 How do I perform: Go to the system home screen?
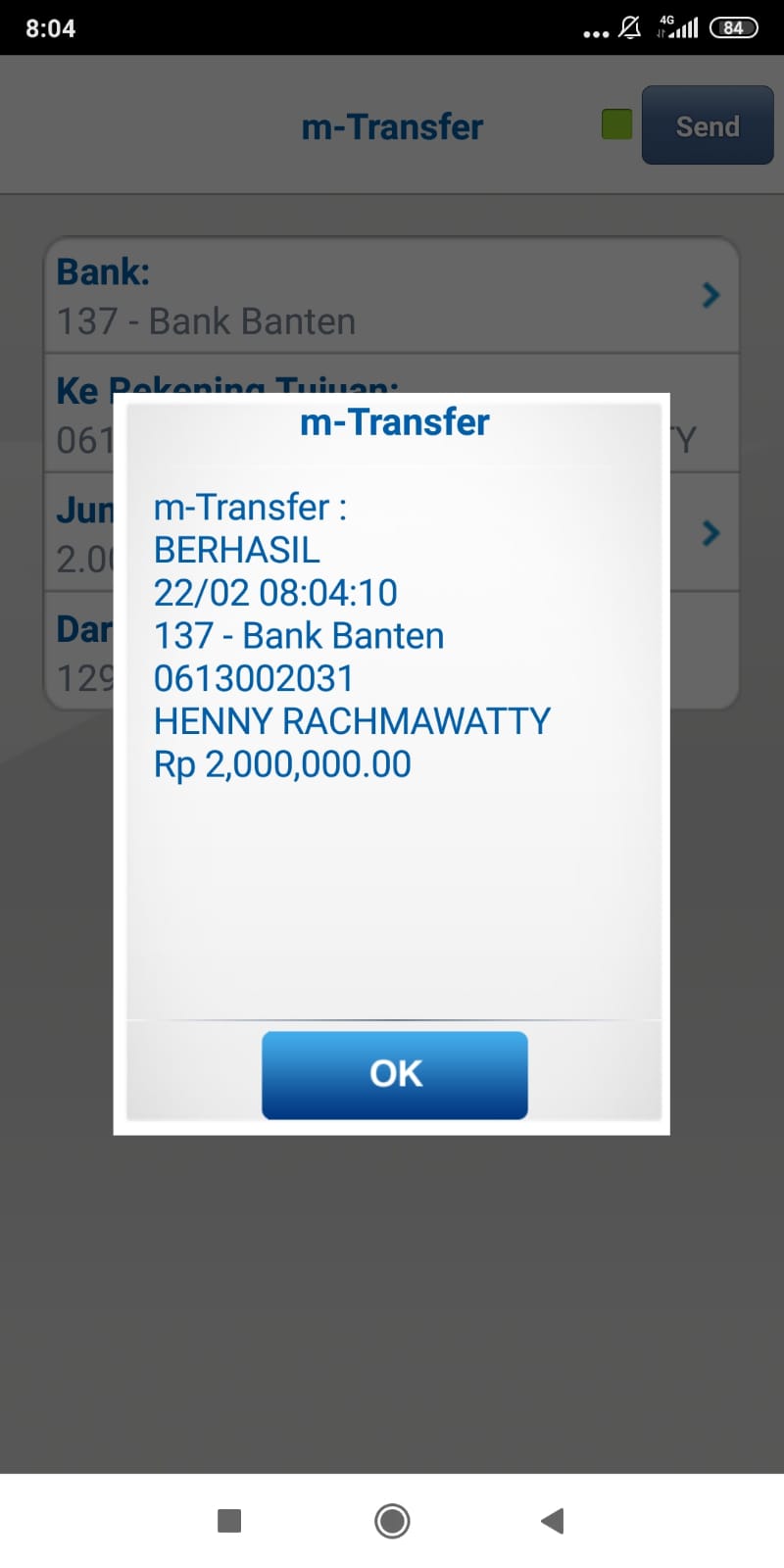coord(392,1521)
